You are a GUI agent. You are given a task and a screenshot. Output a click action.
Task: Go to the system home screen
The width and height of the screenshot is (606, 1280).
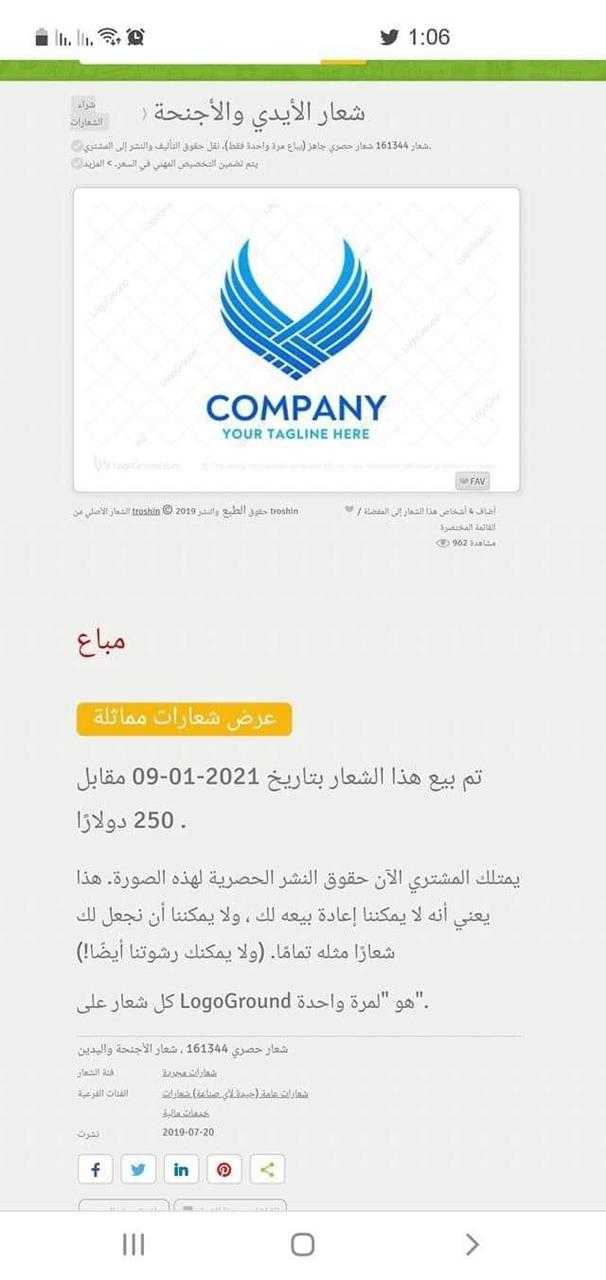[302, 1244]
